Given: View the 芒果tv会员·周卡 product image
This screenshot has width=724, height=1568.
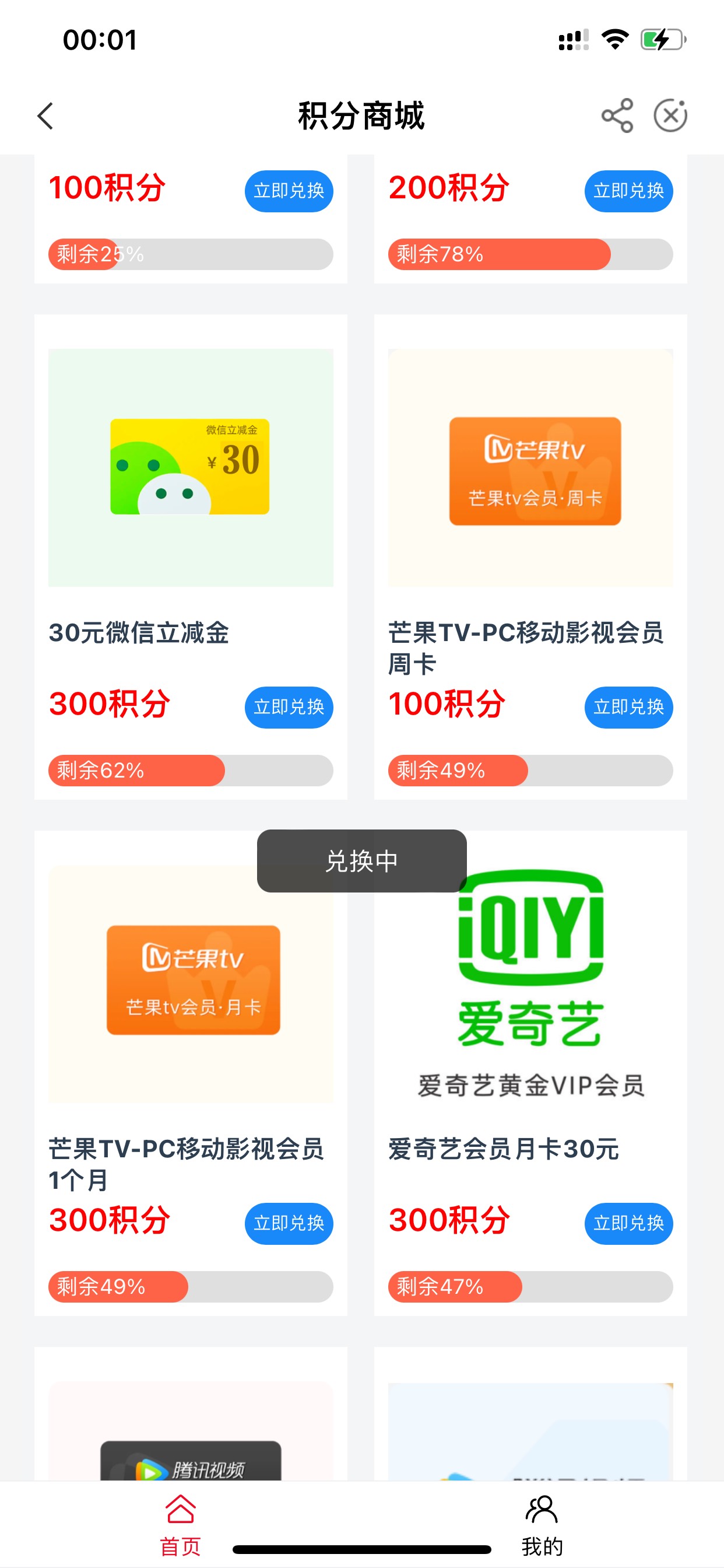Looking at the screenshot, I should coord(530,467).
